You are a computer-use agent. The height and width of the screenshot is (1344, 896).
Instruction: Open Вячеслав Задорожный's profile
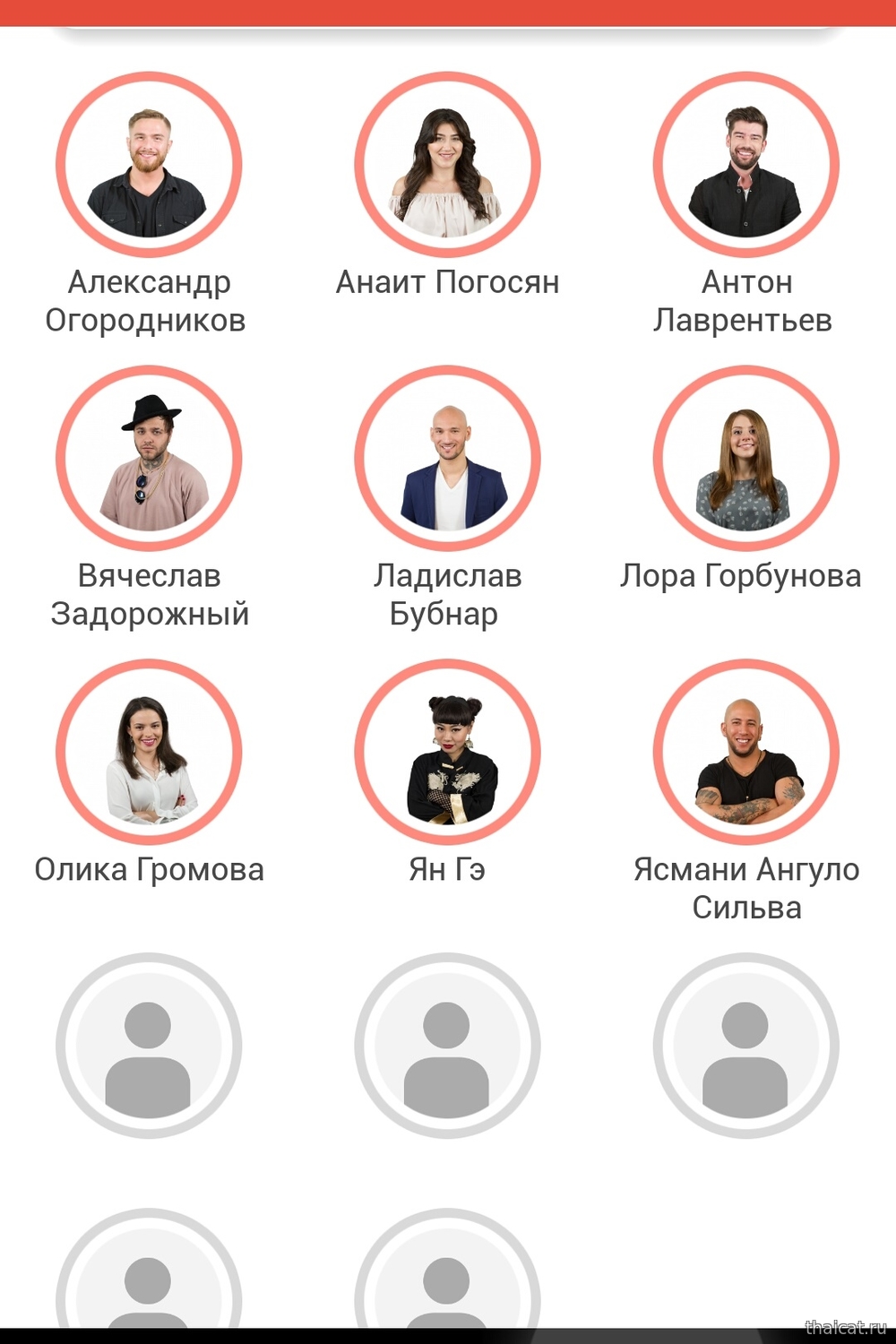pyautogui.click(x=149, y=459)
